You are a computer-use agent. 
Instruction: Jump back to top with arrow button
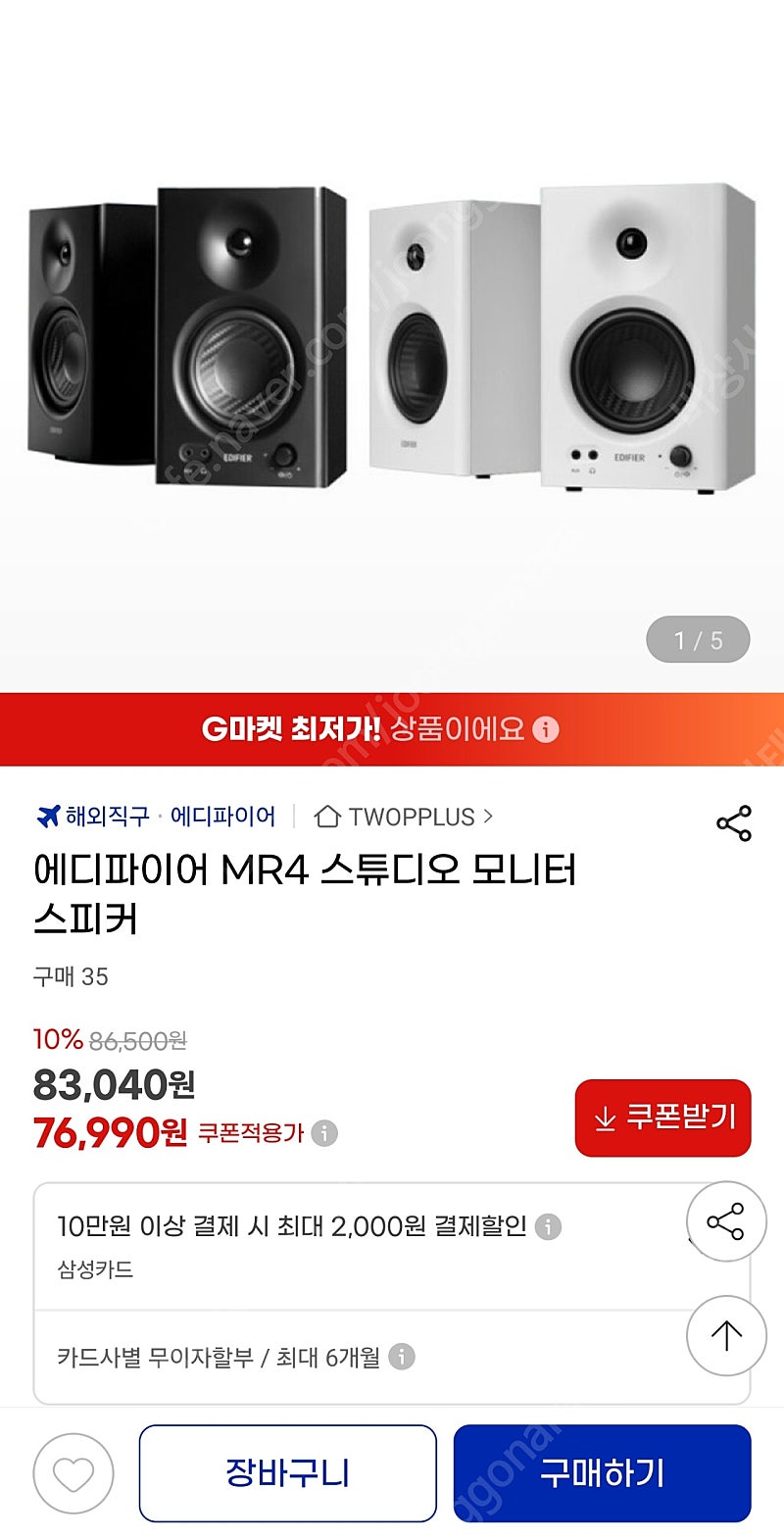click(725, 1335)
